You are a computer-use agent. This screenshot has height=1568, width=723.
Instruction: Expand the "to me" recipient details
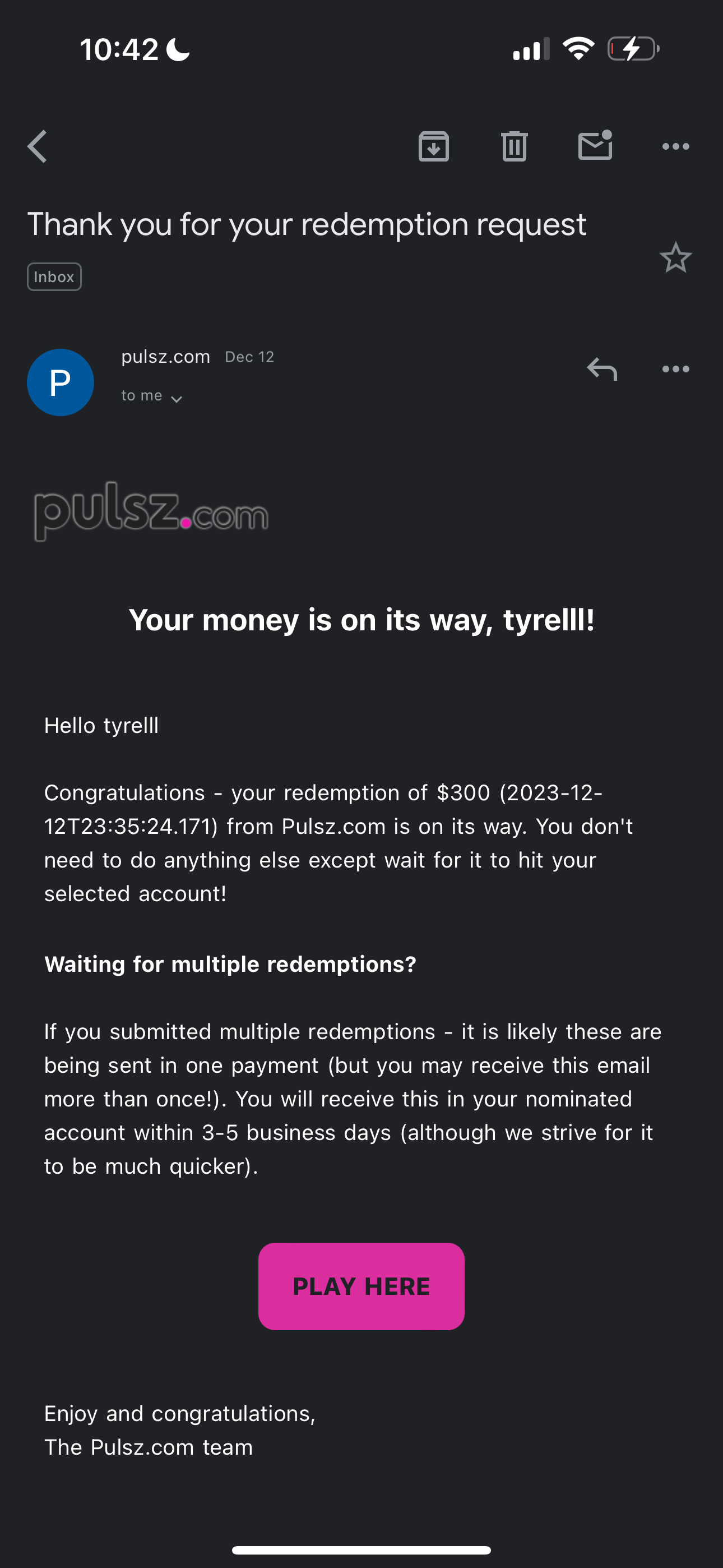click(x=151, y=396)
